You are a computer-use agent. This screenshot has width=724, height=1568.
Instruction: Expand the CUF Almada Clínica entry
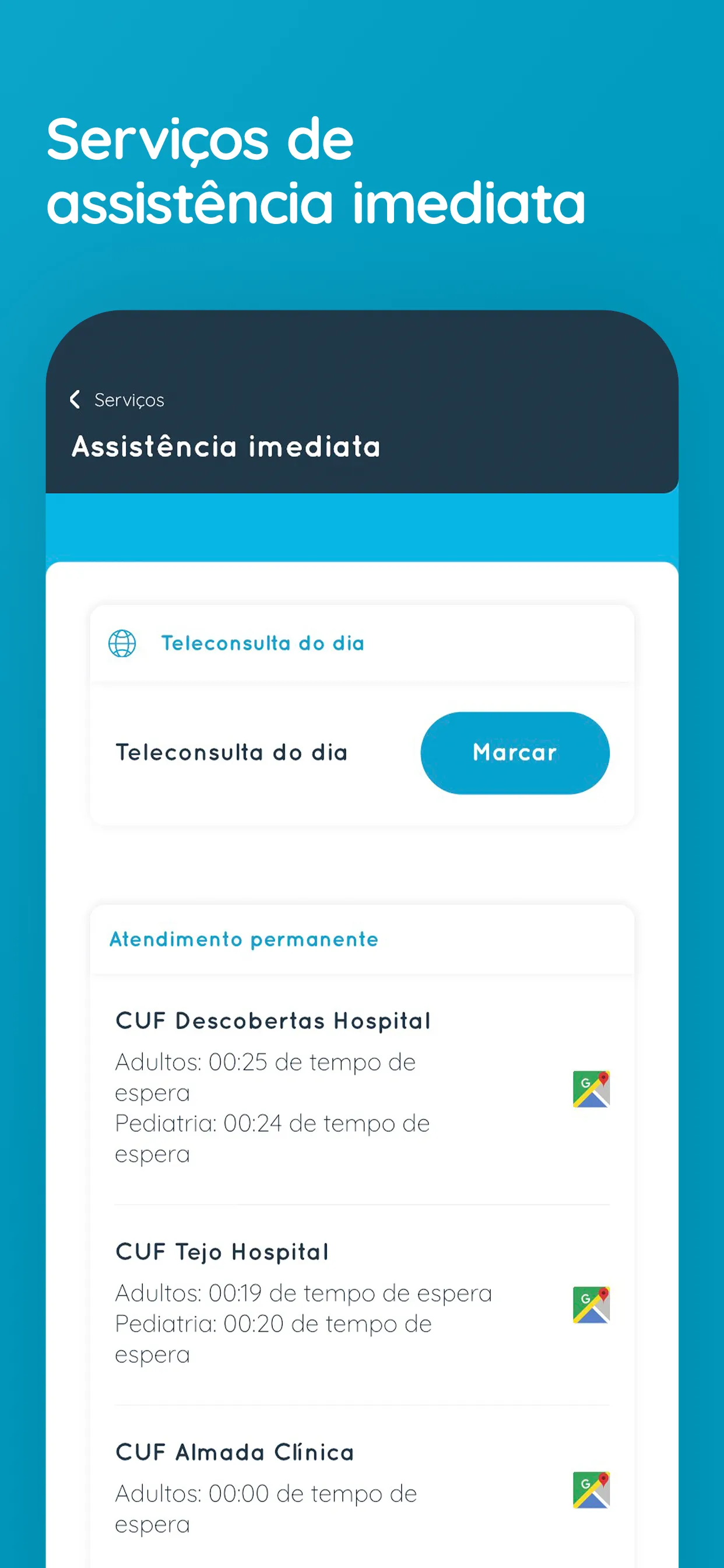(x=234, y=1452)
